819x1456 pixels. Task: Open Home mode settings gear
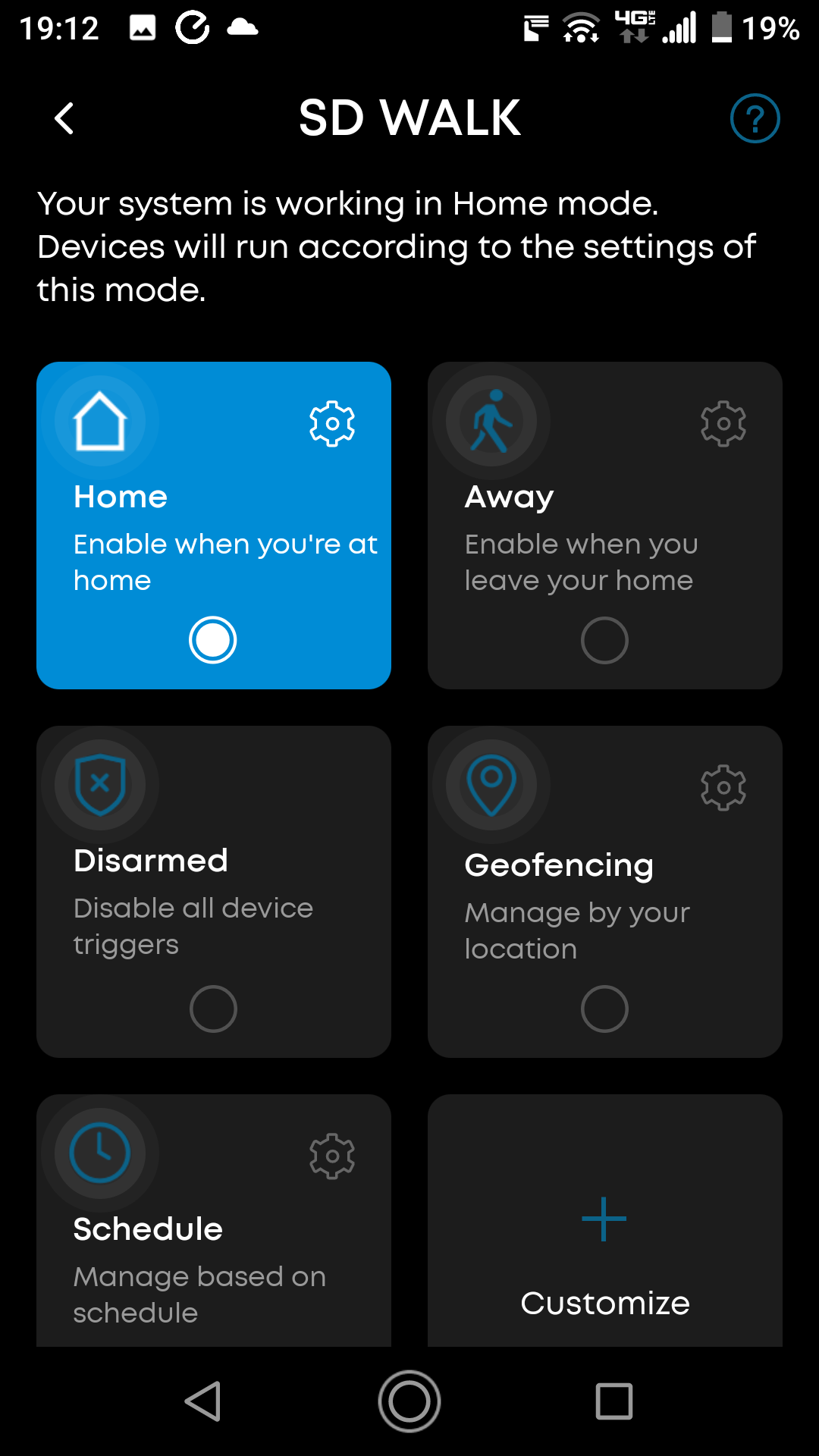(332, 423)
